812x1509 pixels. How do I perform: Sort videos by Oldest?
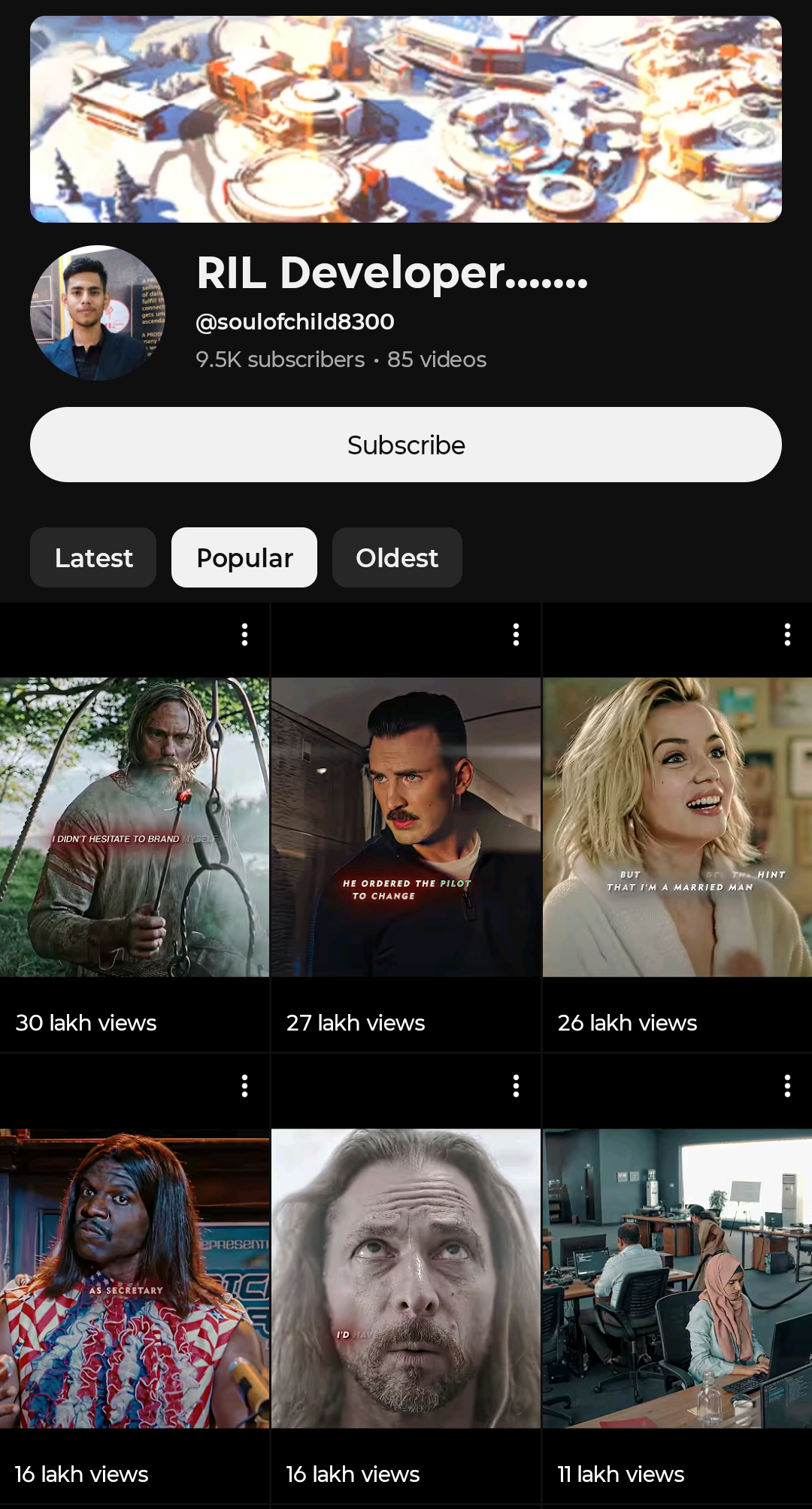click(397, 557)
